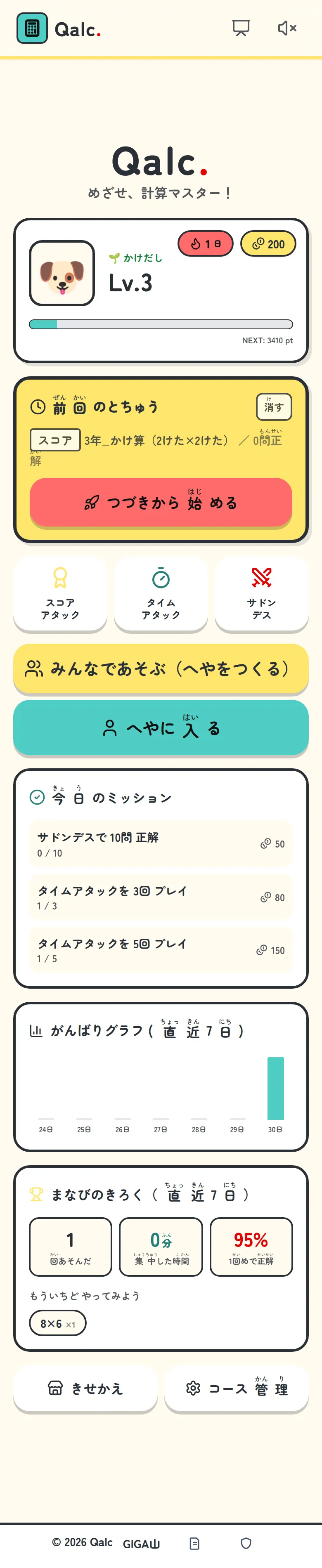Open the document icon in footer

[194, 1543]
